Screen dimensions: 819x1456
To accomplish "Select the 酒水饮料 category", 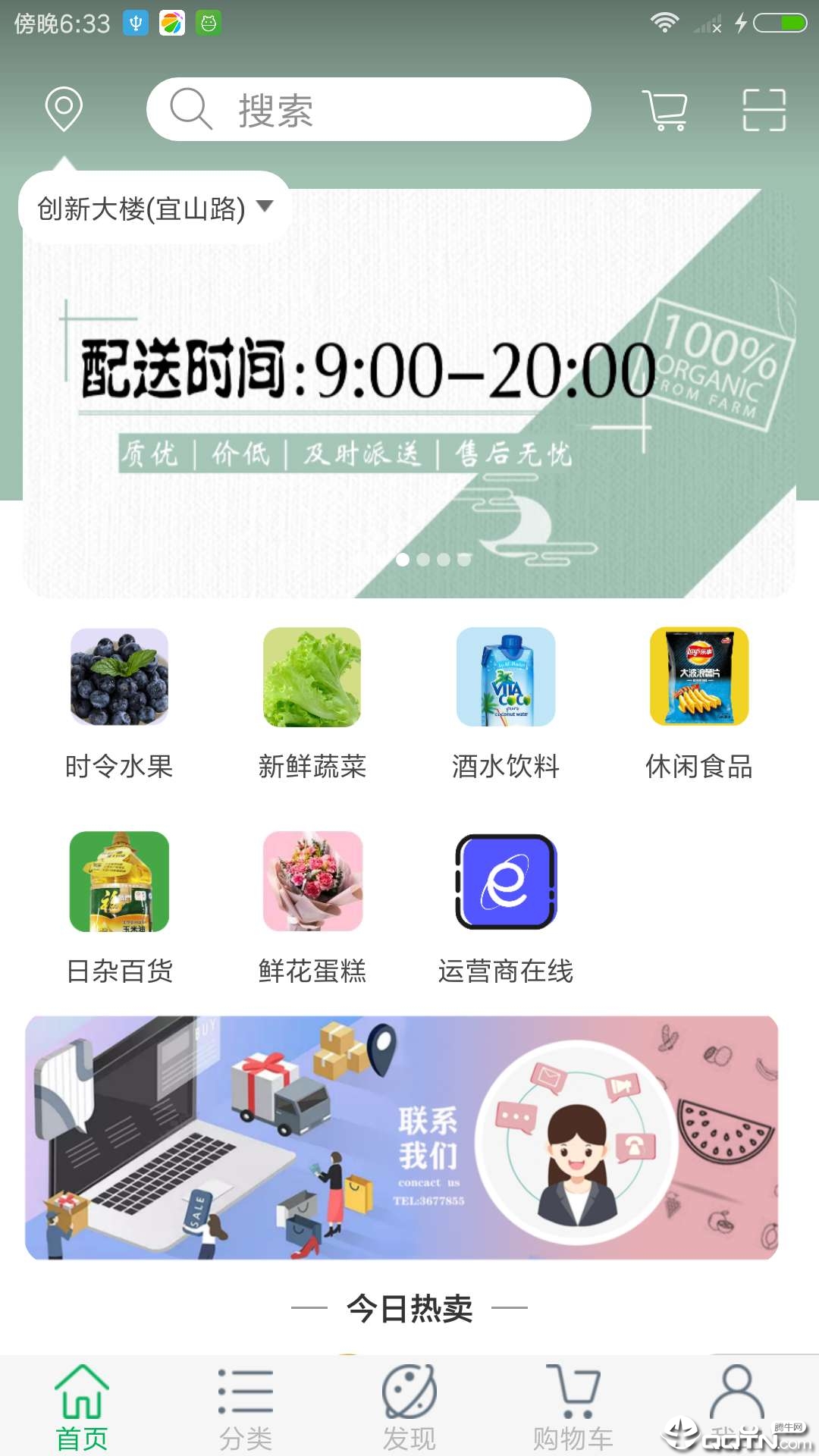I will [x=505, y=703].
